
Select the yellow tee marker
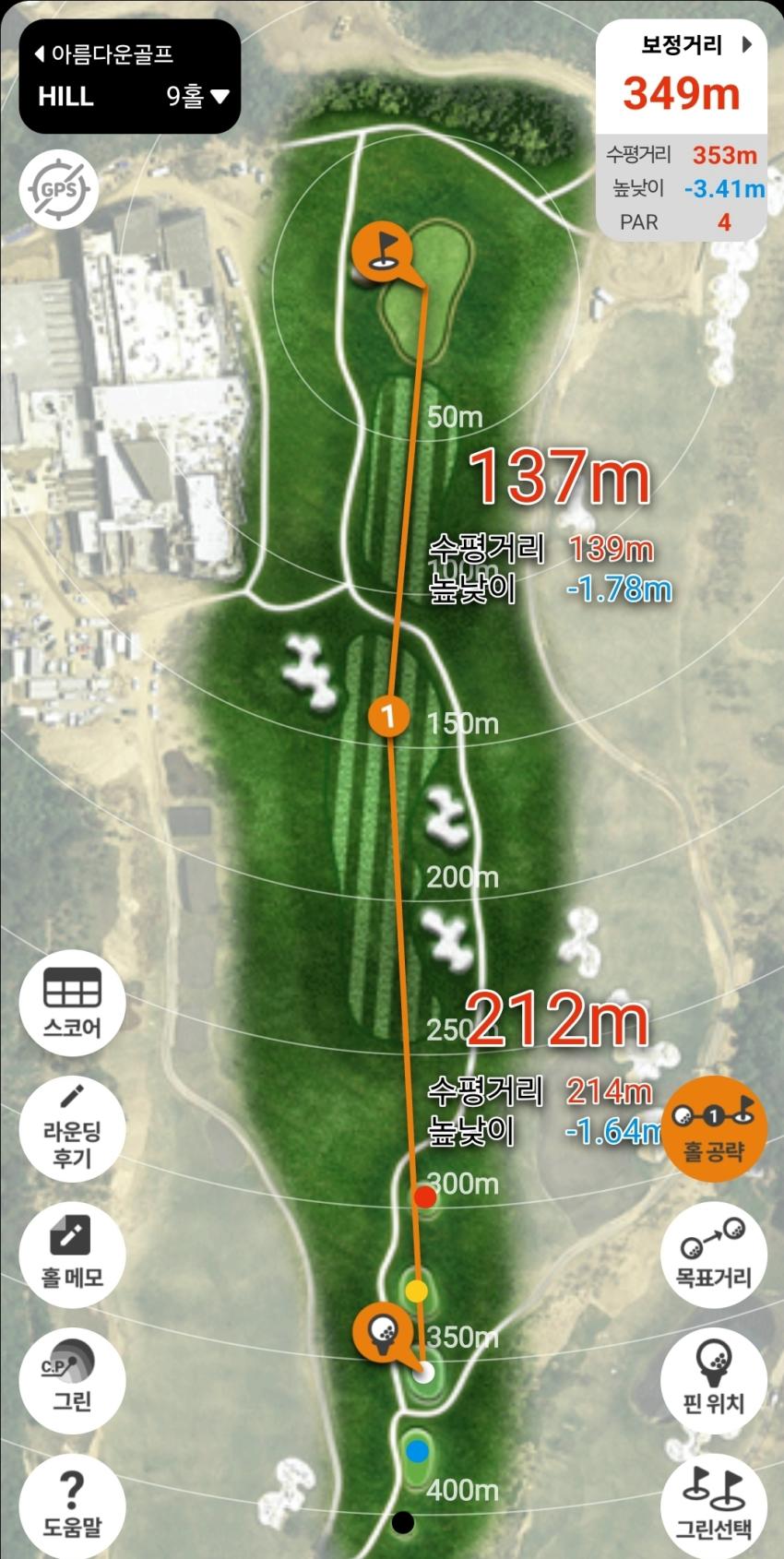pos(418,1290)
